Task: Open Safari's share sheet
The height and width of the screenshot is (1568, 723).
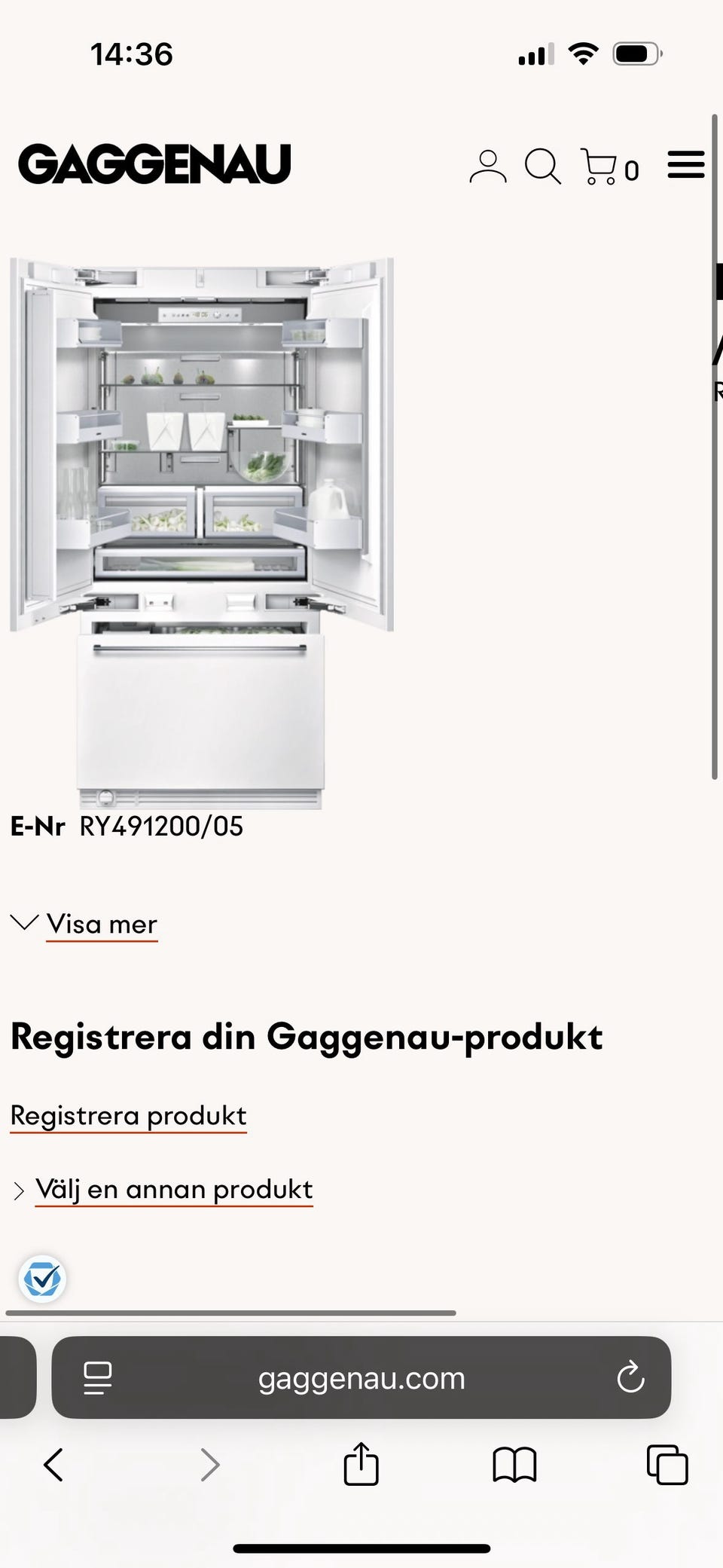Action: (x=361, y=1465)
